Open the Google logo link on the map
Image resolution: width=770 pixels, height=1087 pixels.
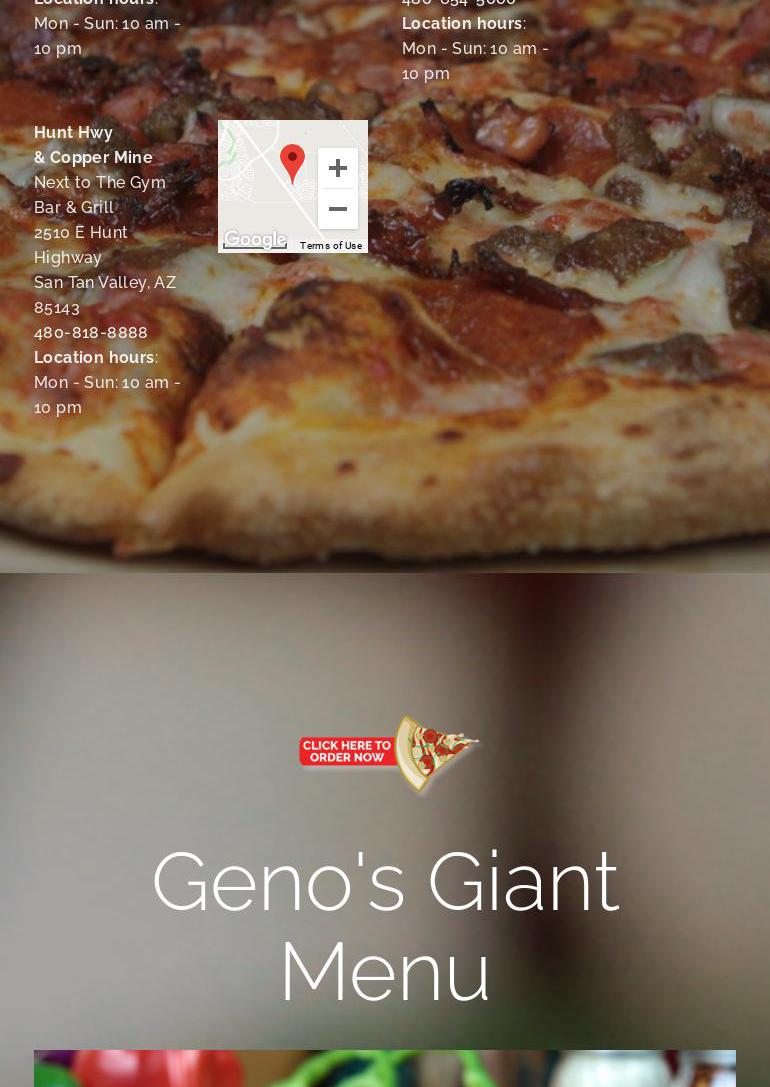click(255, 240)
